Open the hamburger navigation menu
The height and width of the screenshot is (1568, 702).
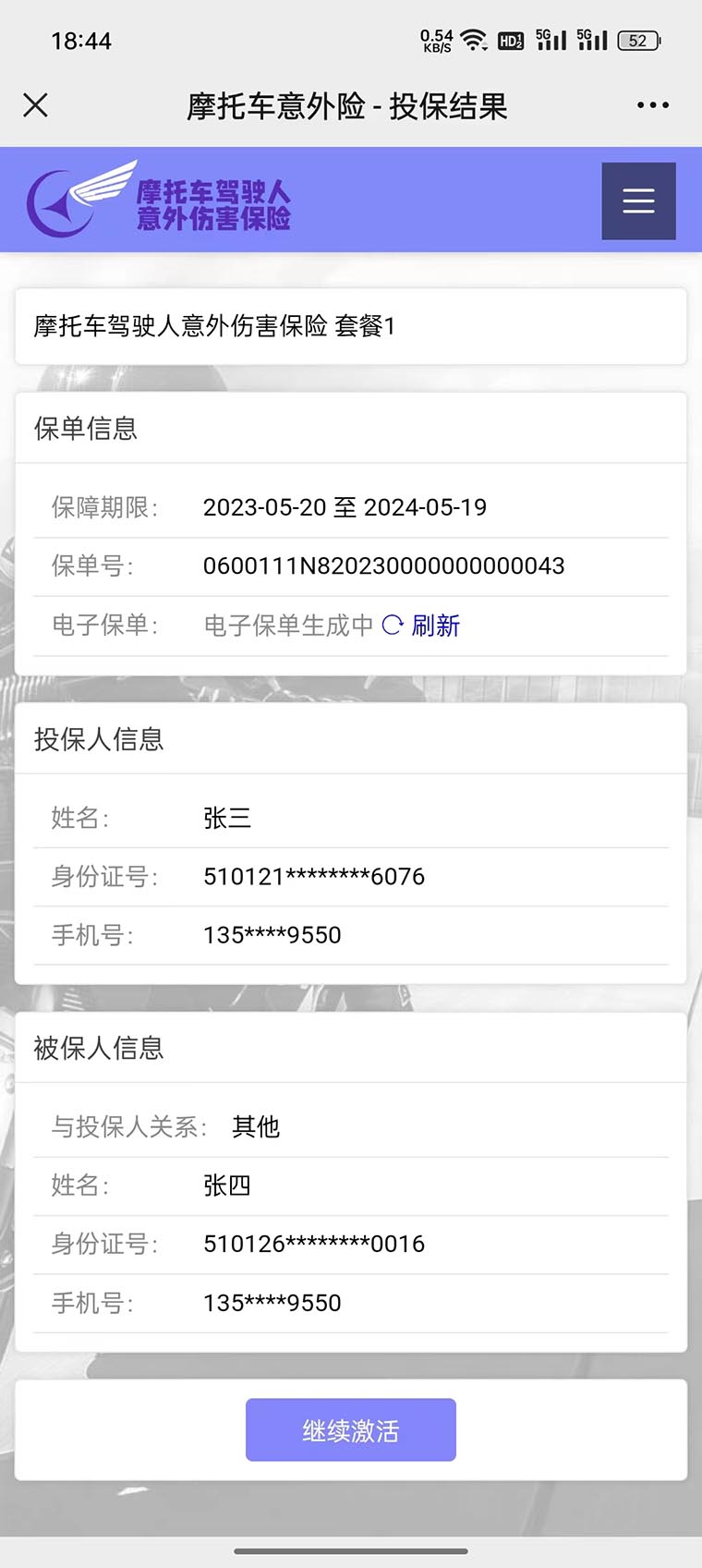pyautogui.click(x=638, y=201)
